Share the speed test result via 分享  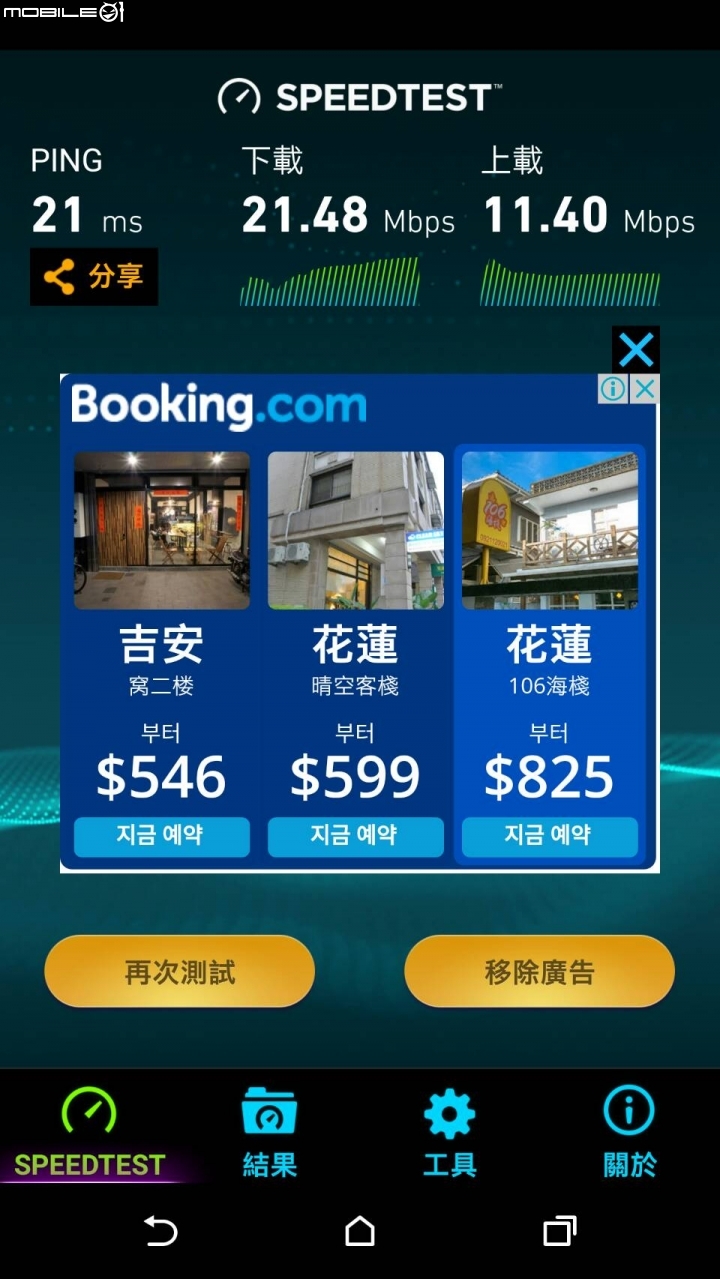[94, 276]
